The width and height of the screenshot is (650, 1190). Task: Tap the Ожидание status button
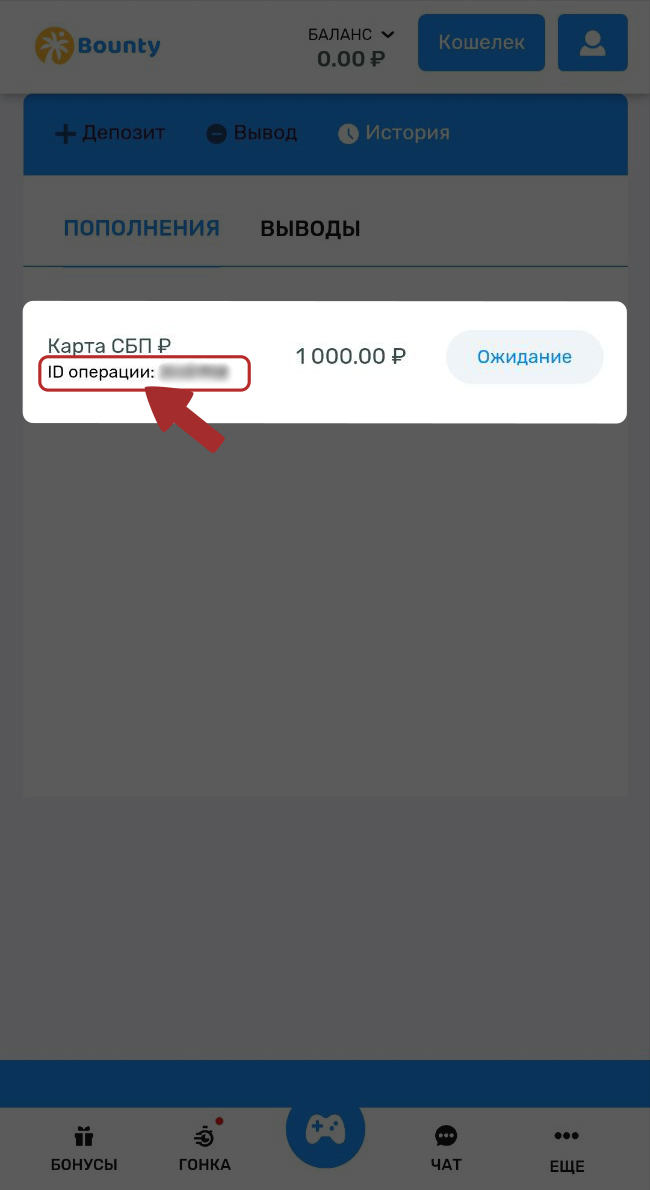[x=524, y=357]
